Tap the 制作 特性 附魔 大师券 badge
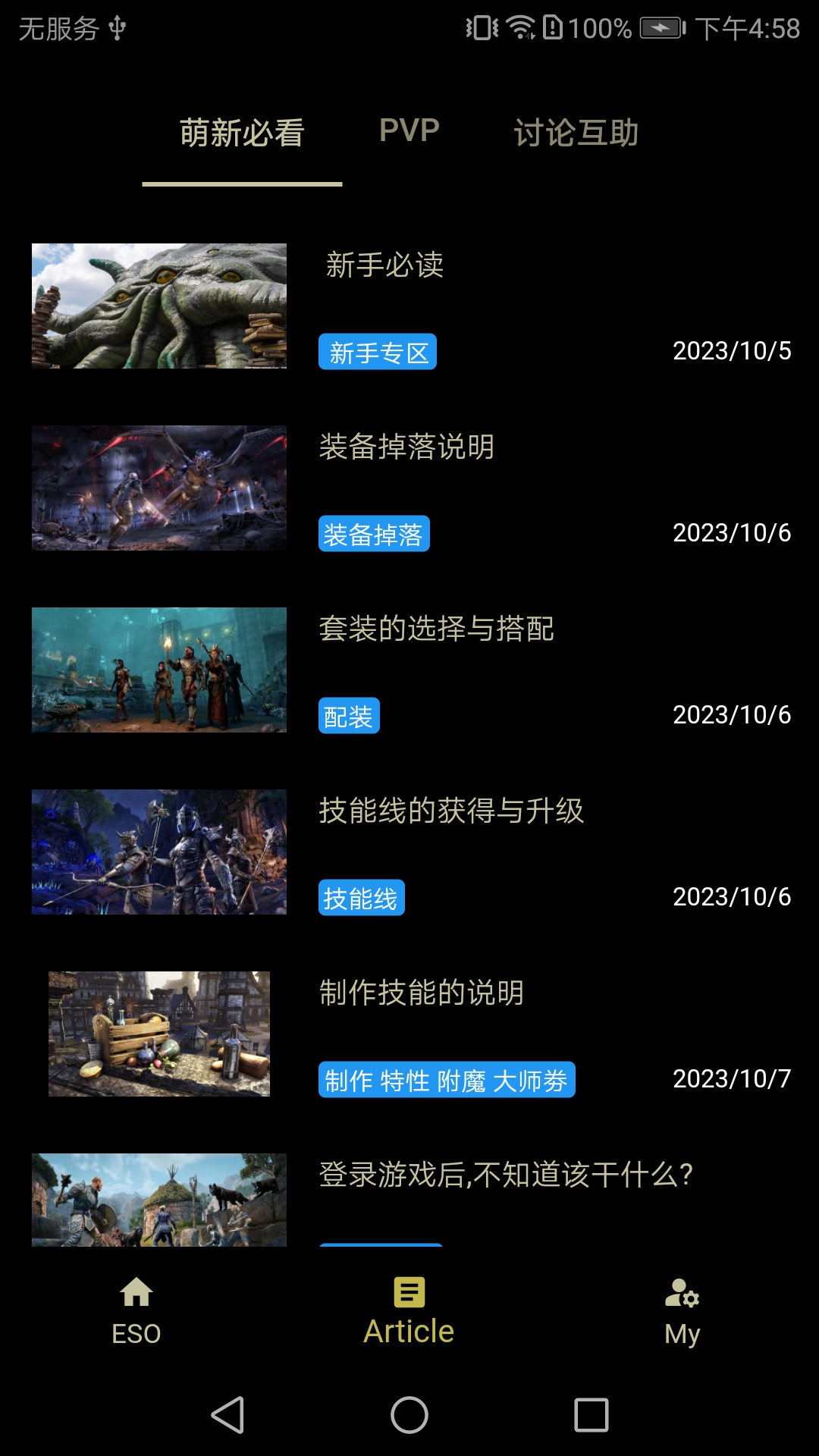This screenshot has height=1456, width=819. click(x=447, y=1081)
